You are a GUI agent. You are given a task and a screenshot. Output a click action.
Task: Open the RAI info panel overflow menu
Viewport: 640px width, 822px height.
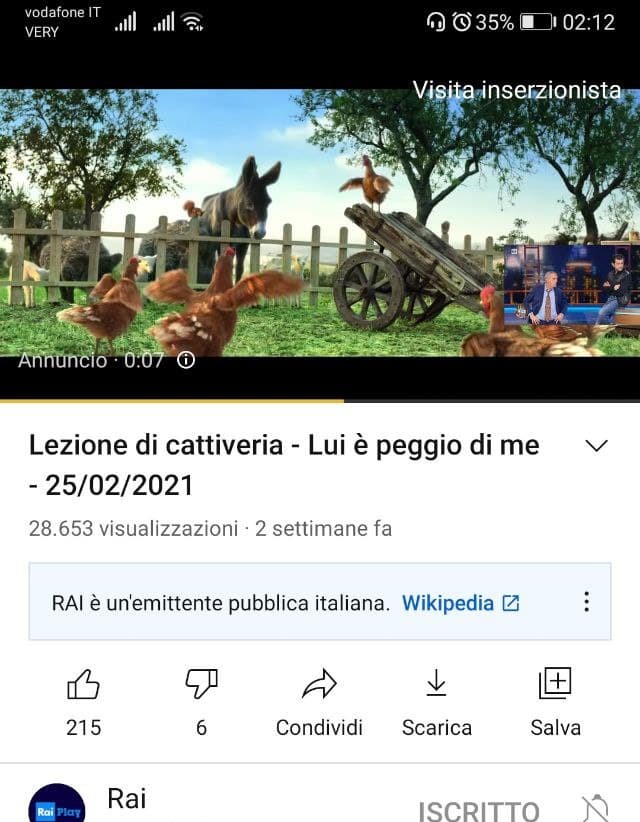click(586, 602)
